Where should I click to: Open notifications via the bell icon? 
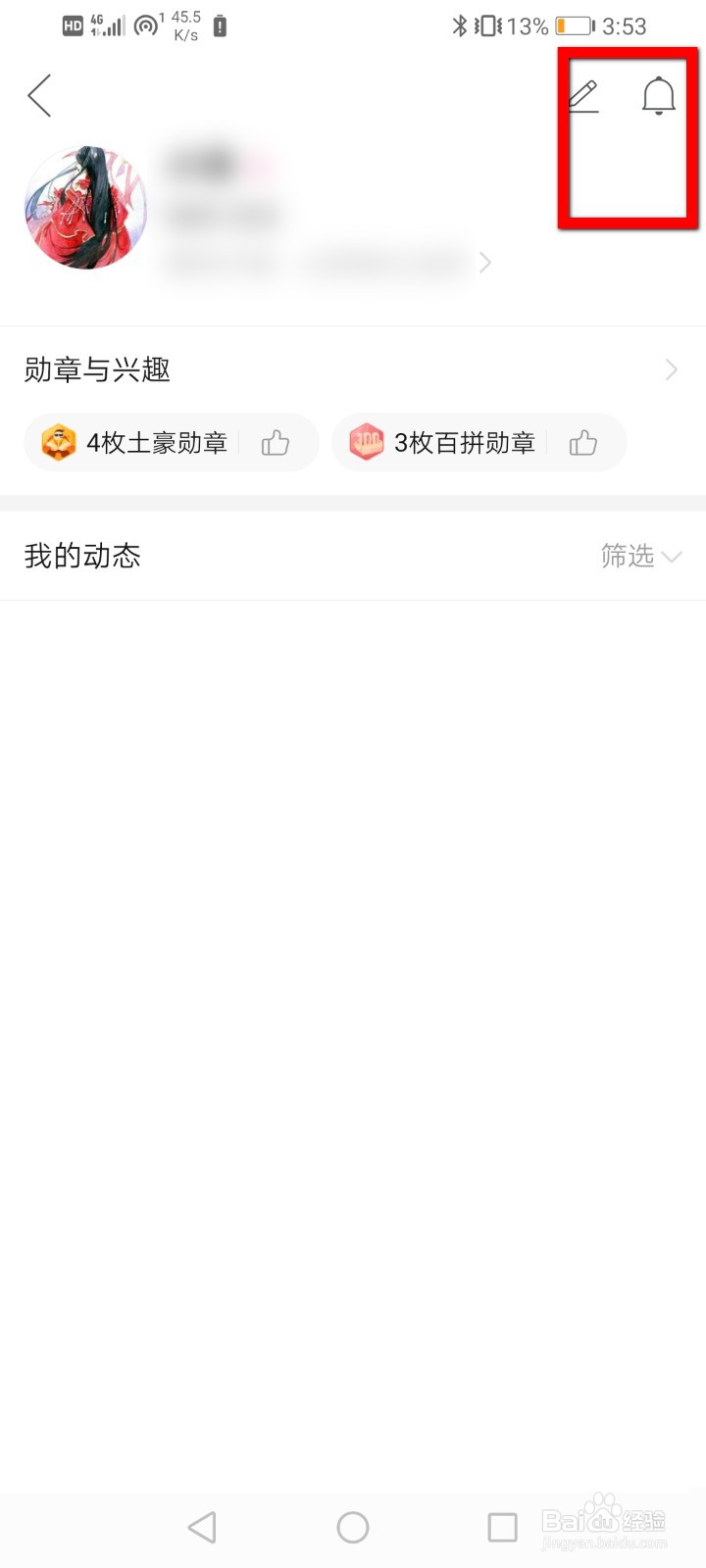pyautogui.click(x=657, y=94)
